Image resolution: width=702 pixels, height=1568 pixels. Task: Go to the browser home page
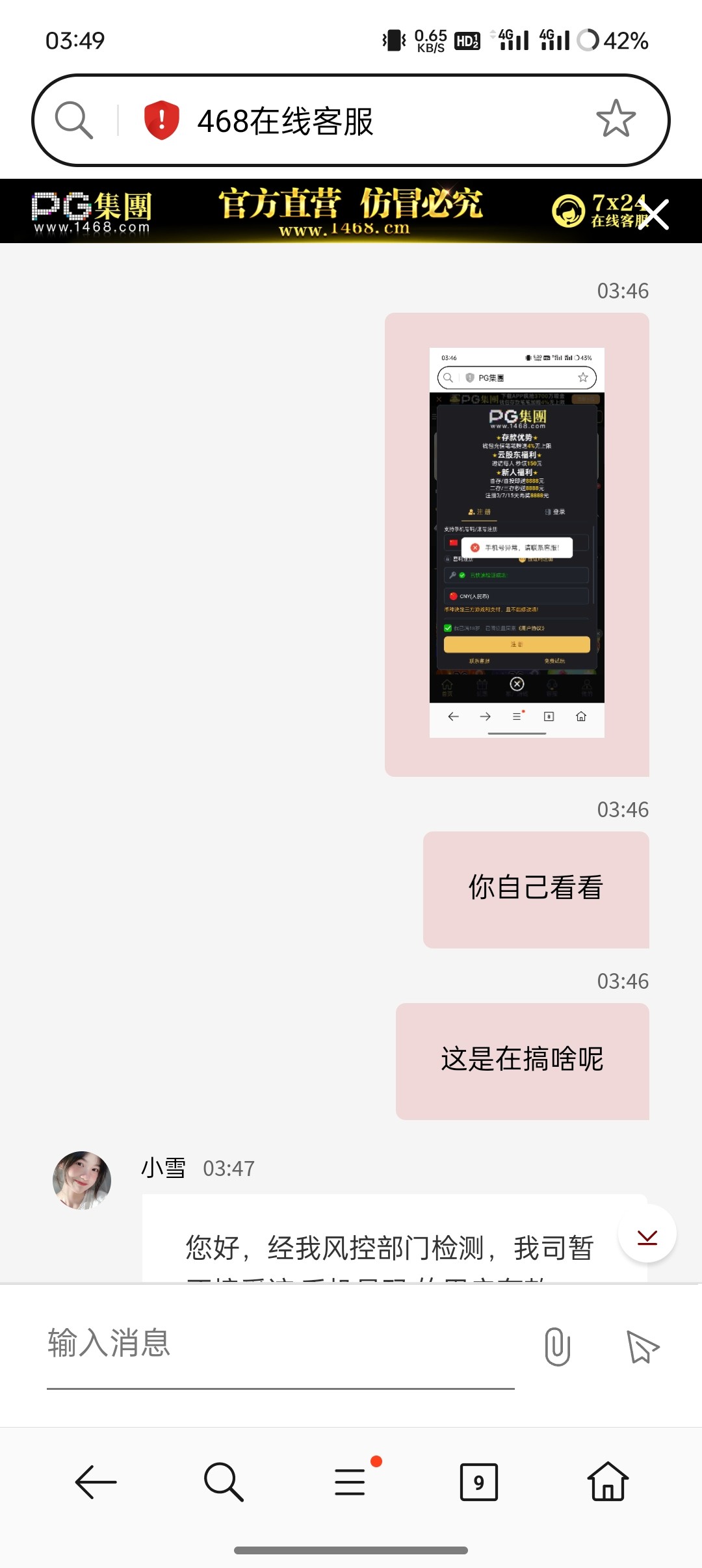coord(608,1482)
